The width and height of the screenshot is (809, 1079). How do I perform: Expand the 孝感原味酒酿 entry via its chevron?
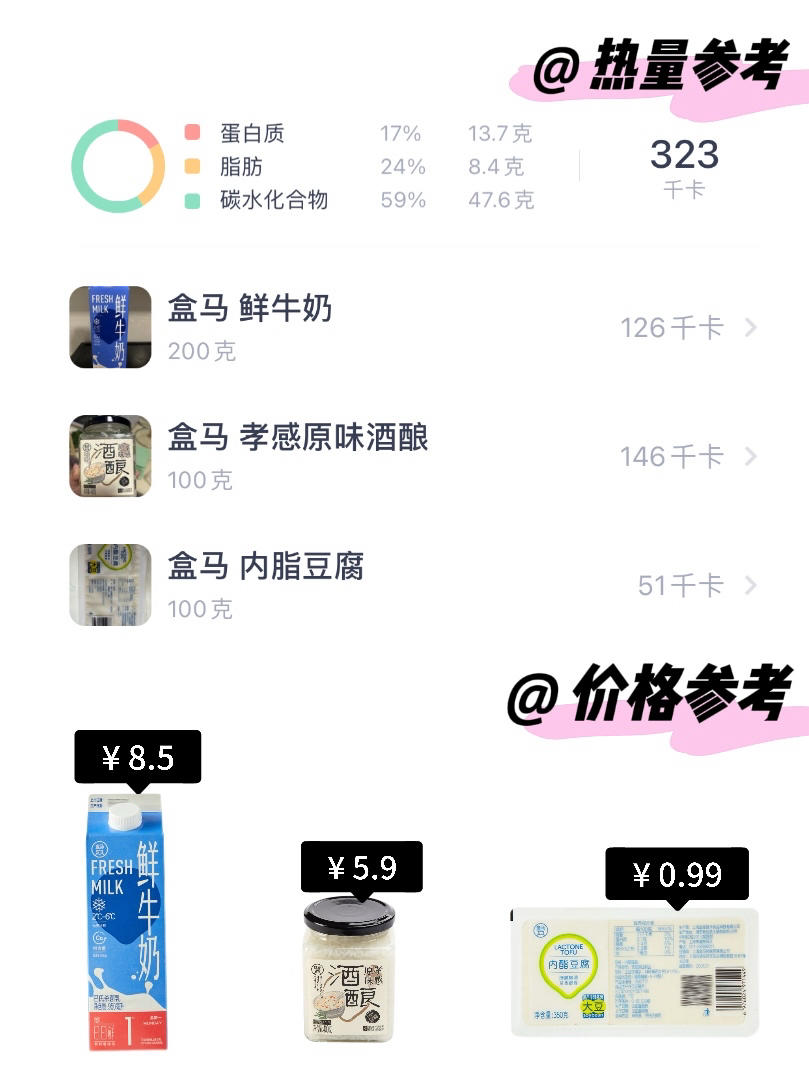(751, 457)
